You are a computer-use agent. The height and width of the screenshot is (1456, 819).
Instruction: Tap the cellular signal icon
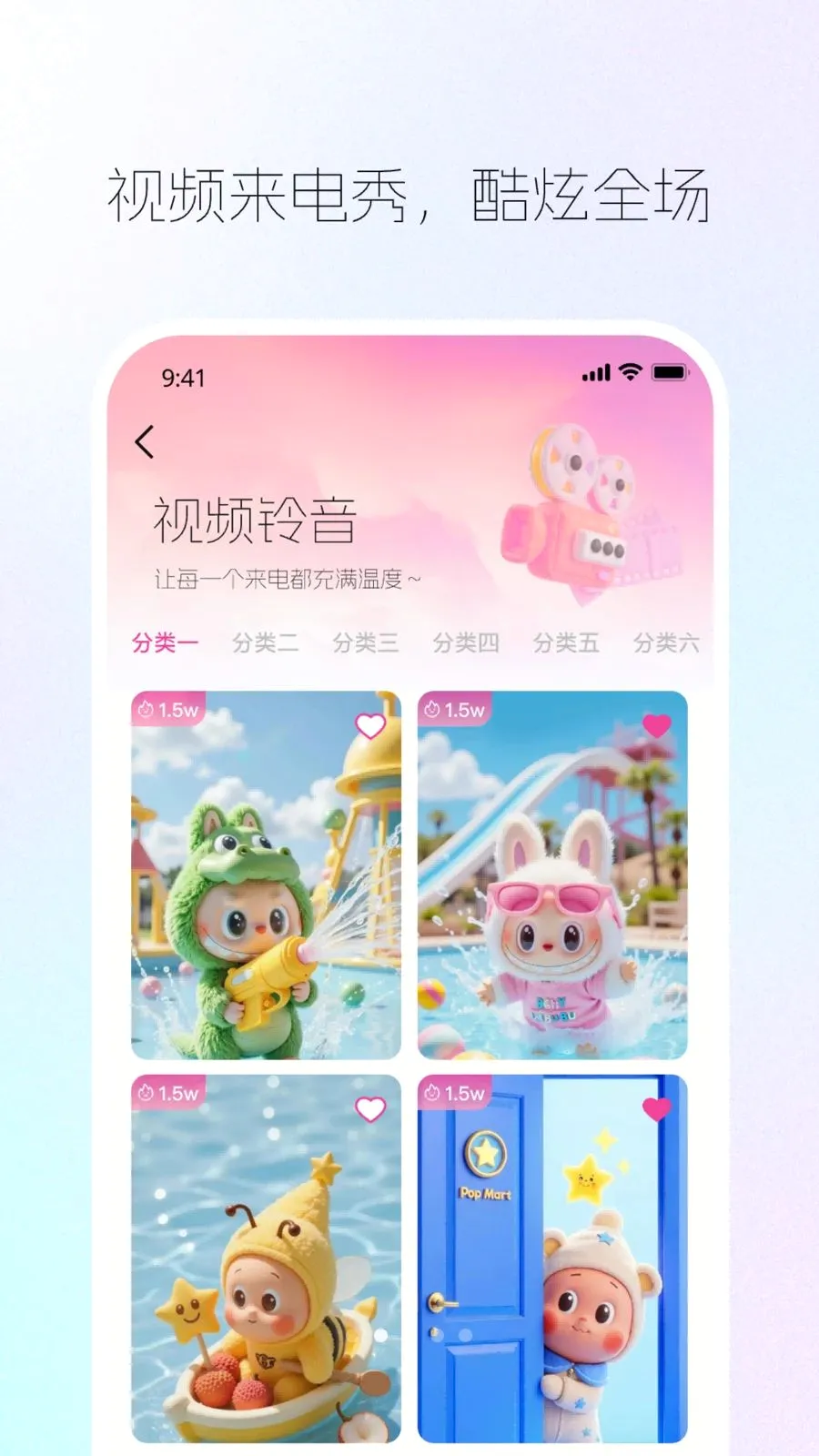pos(596,373)
